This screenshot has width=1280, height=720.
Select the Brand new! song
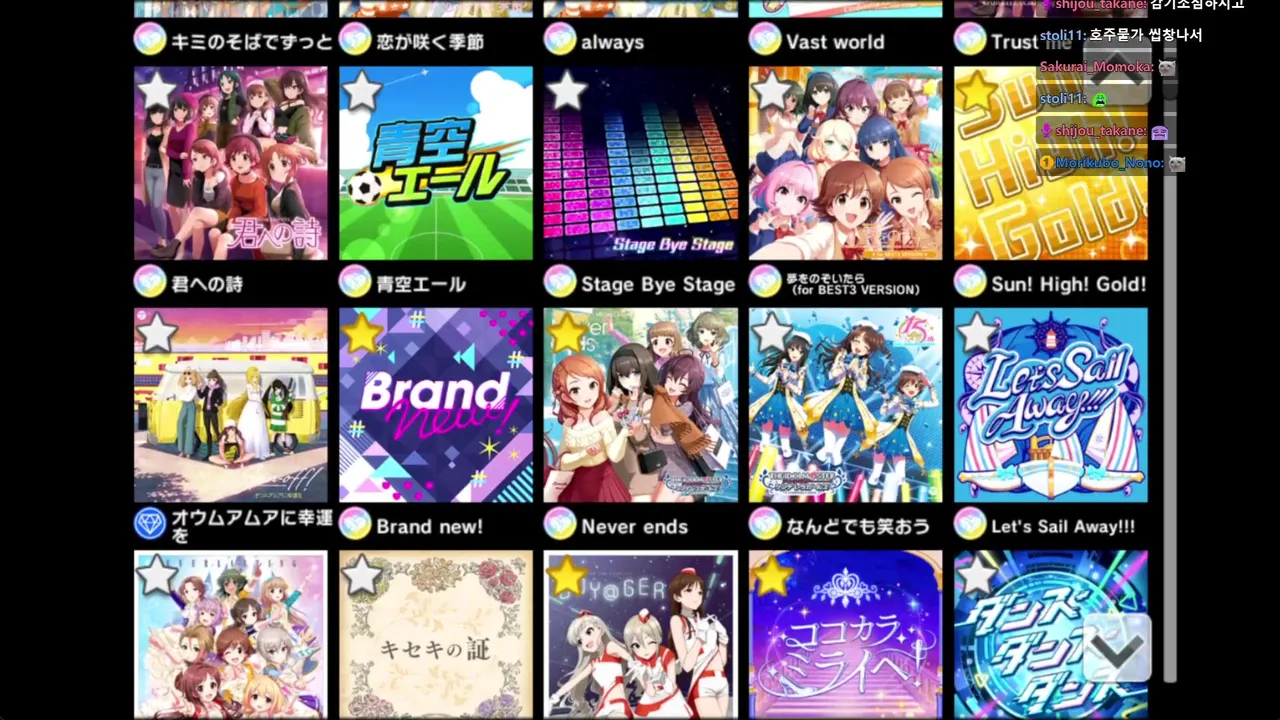coord(436,406)
